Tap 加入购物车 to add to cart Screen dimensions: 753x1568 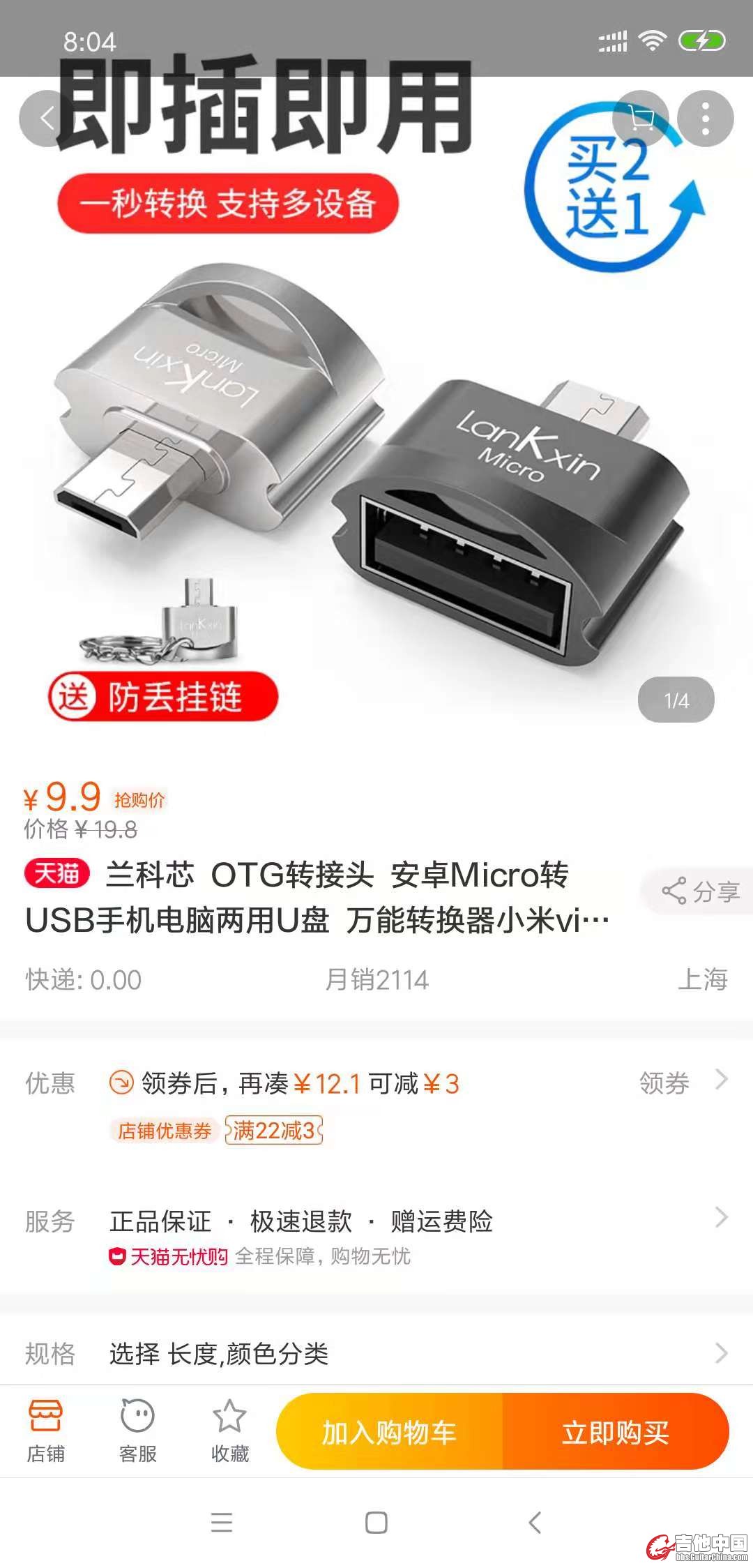coord(389,1432)
